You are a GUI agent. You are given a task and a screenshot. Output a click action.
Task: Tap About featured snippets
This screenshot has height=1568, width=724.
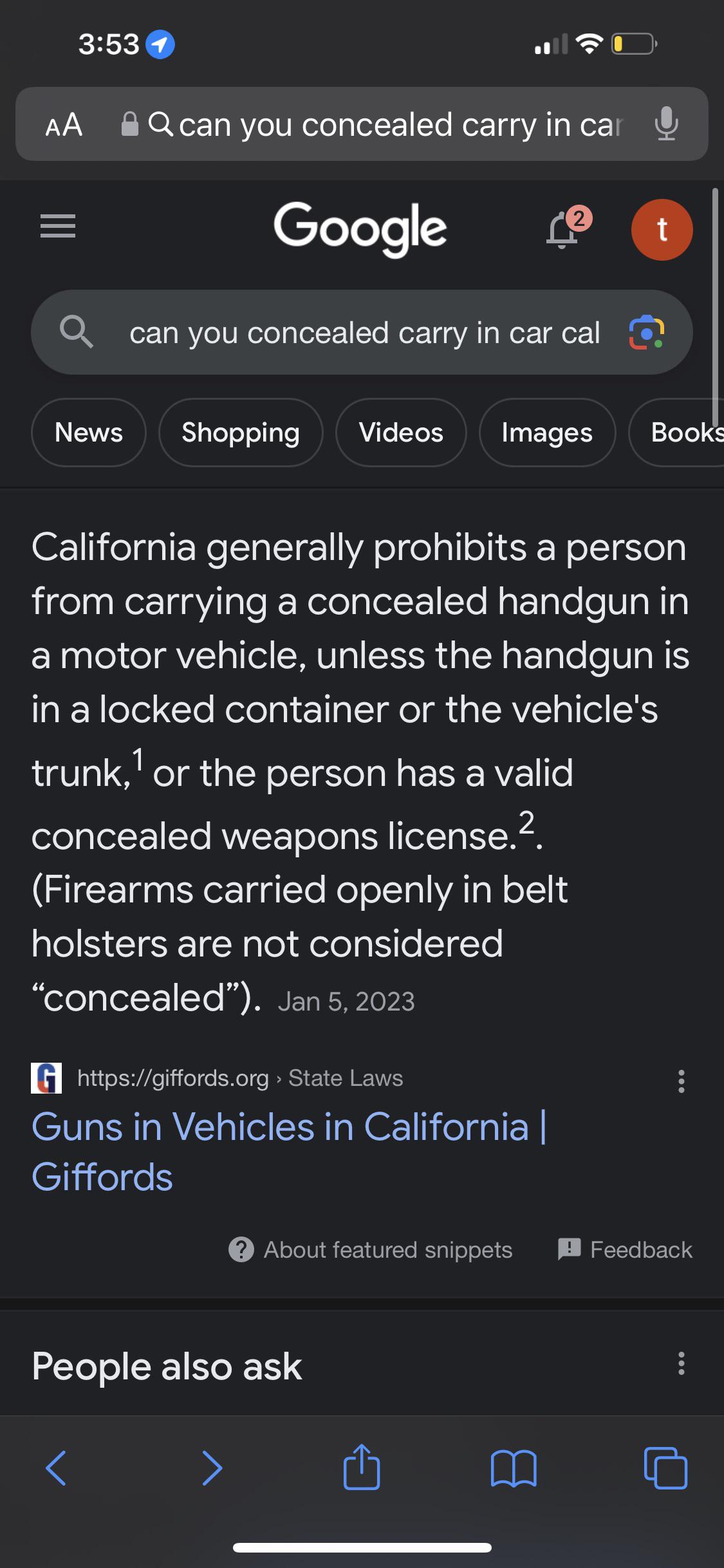[371, 1249]
